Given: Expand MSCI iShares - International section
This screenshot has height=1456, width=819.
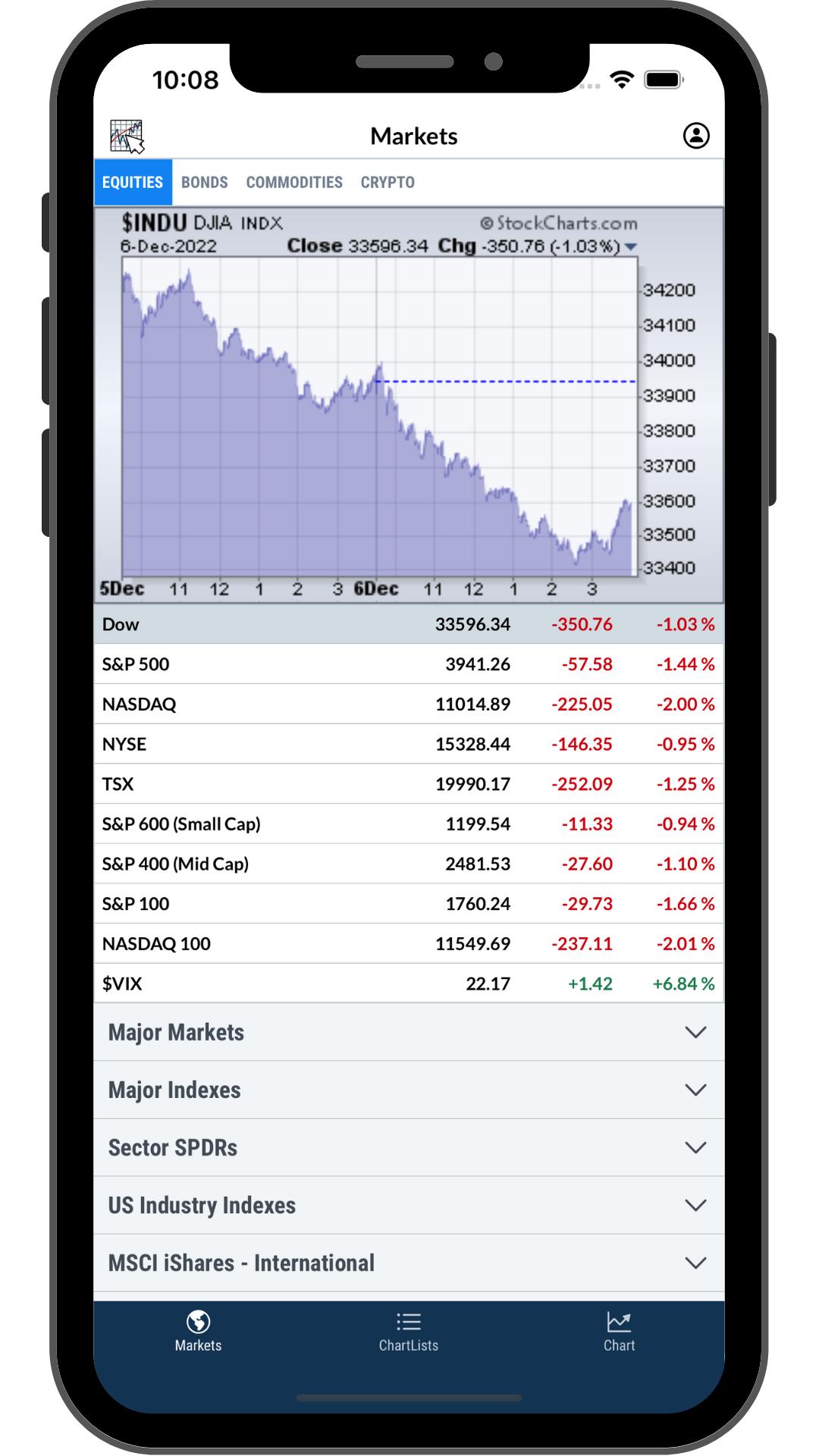Looking at the screenshot, I should [409, 1263].
